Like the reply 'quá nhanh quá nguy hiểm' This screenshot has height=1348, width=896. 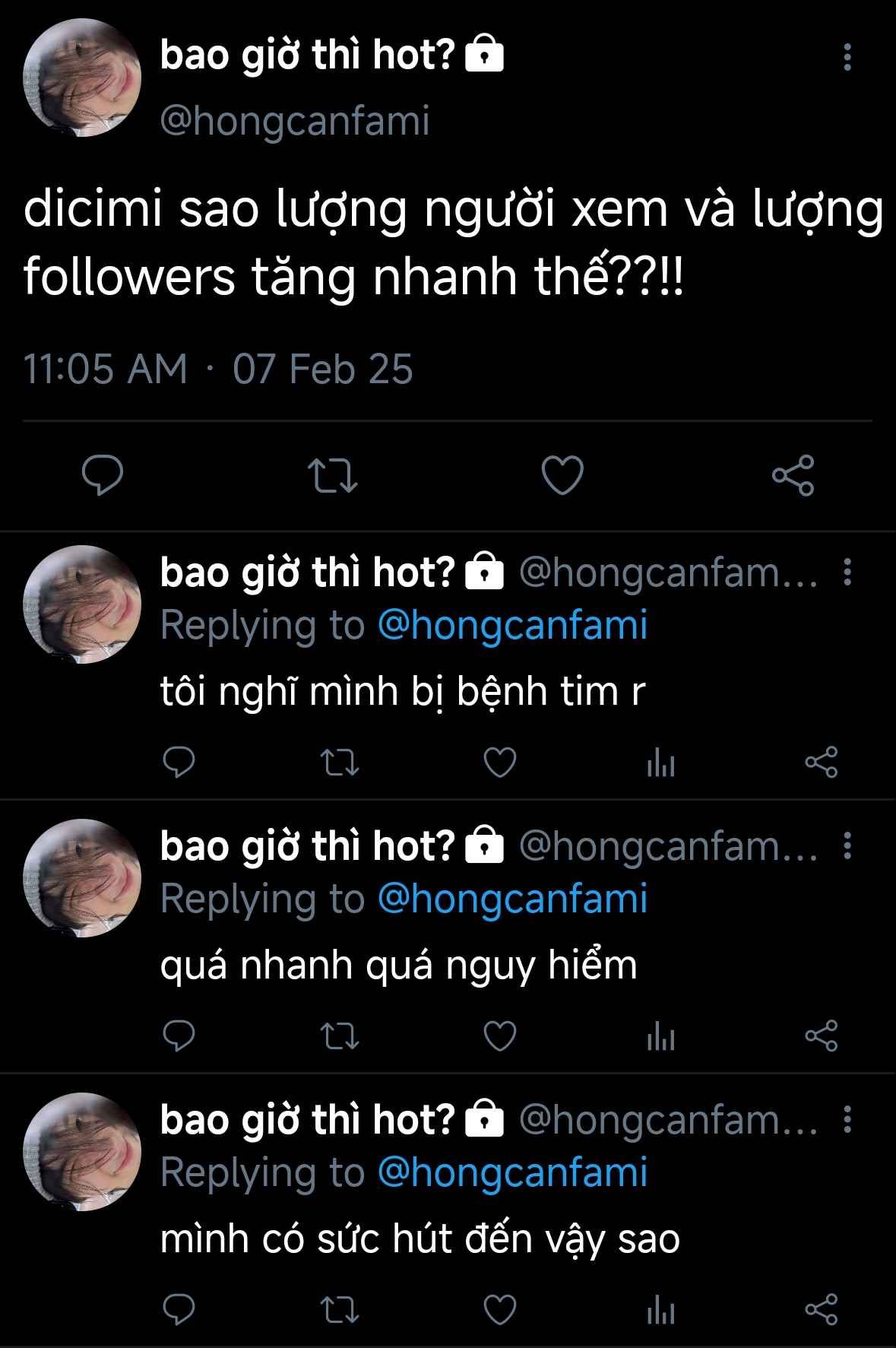[x=500, y=1036]
